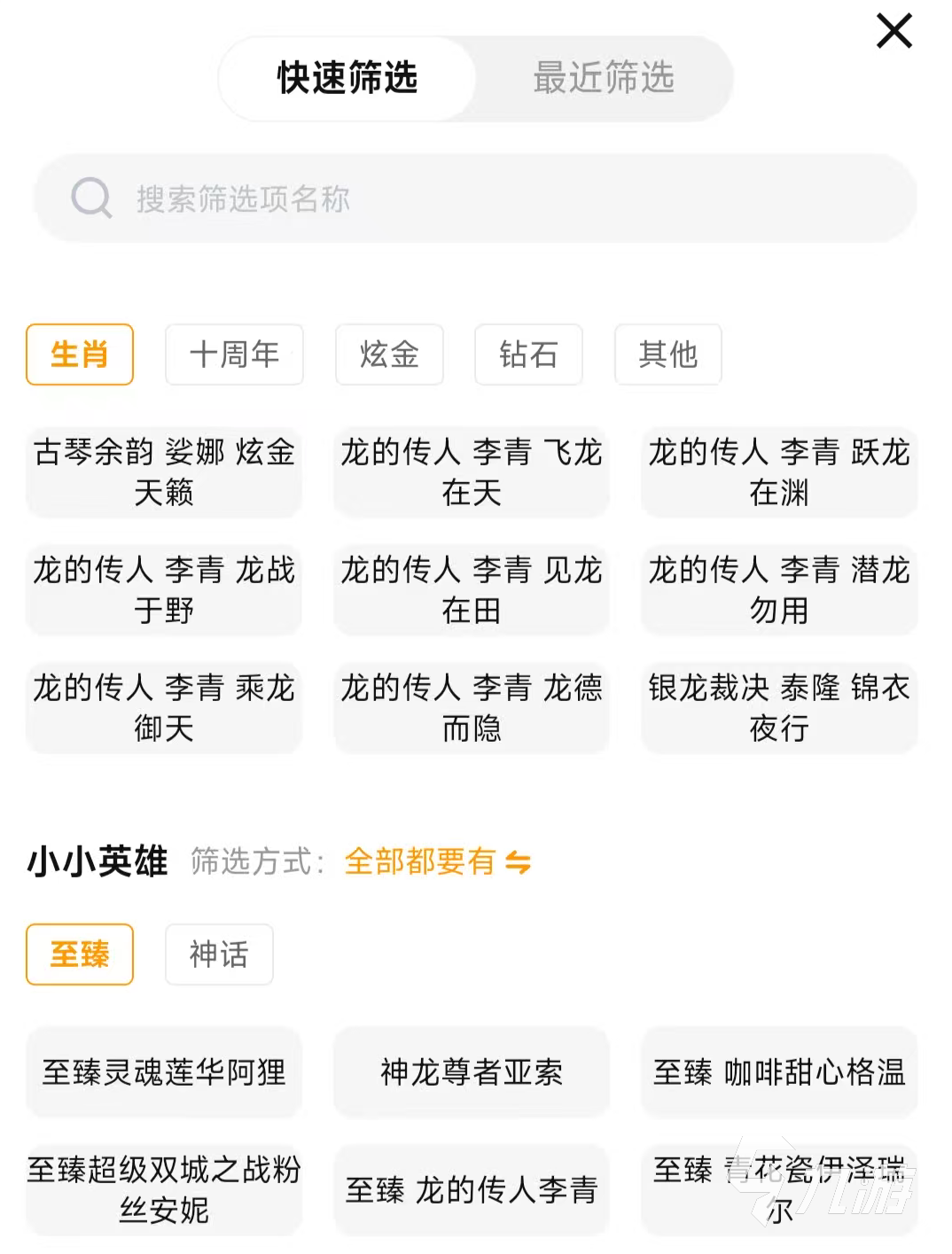Select the 其他 category chip
Viewport: 952px width, 1254px height.
pyautogui.click(x=667, y=354)
